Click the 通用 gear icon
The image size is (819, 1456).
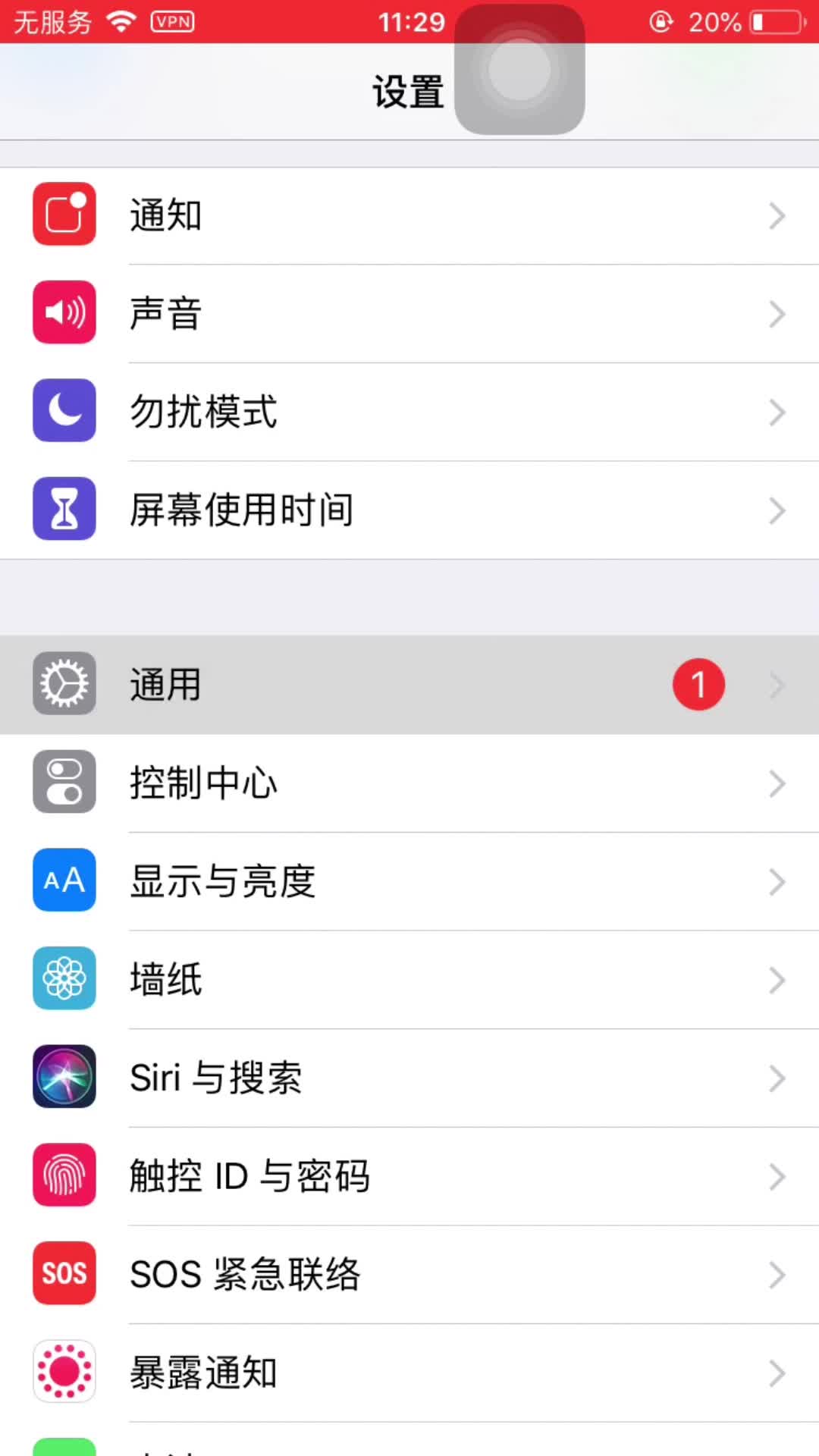[x=64, y=683]
